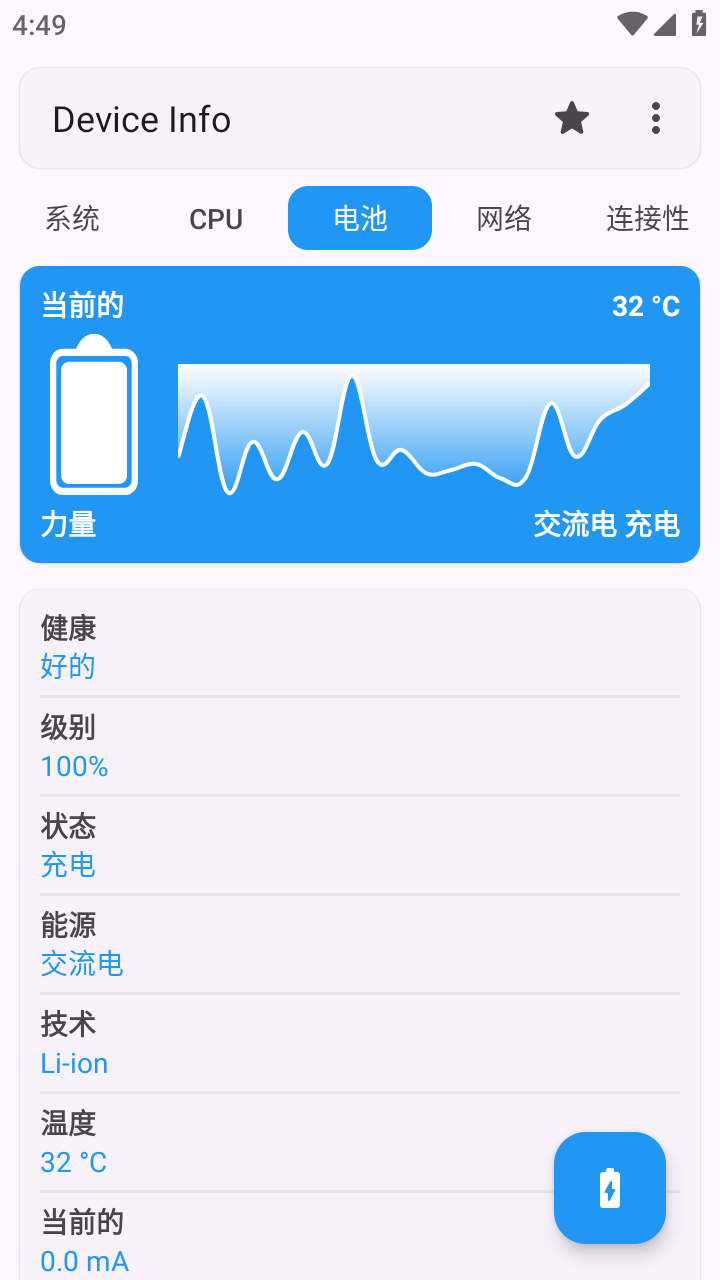The width and height of the screenshot is (720, 1280).
Task: Tap the Wi-Fi icon in the status bar
Action: (x=631, y=22)
